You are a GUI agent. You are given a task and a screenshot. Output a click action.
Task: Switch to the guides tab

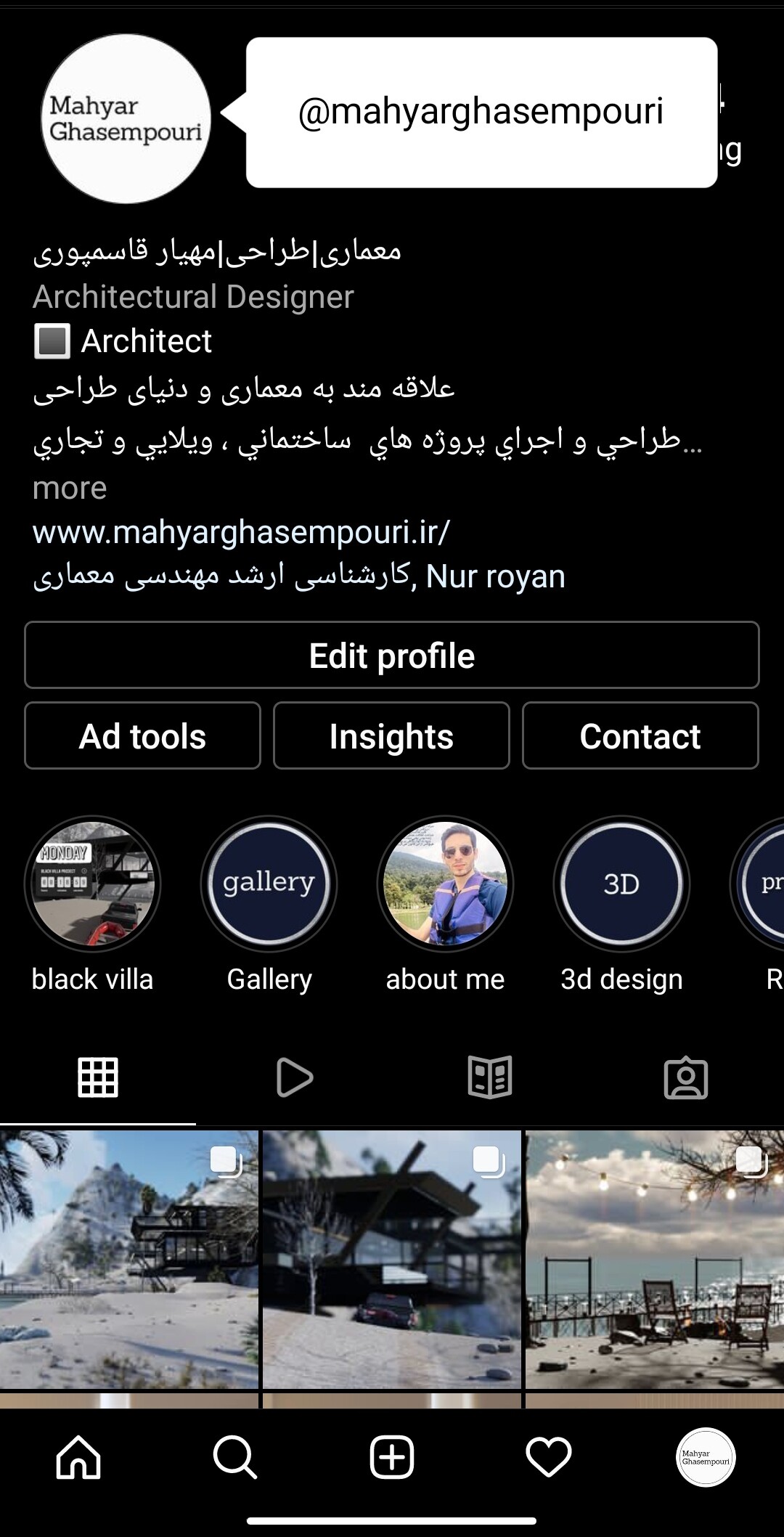point(490,1077)
